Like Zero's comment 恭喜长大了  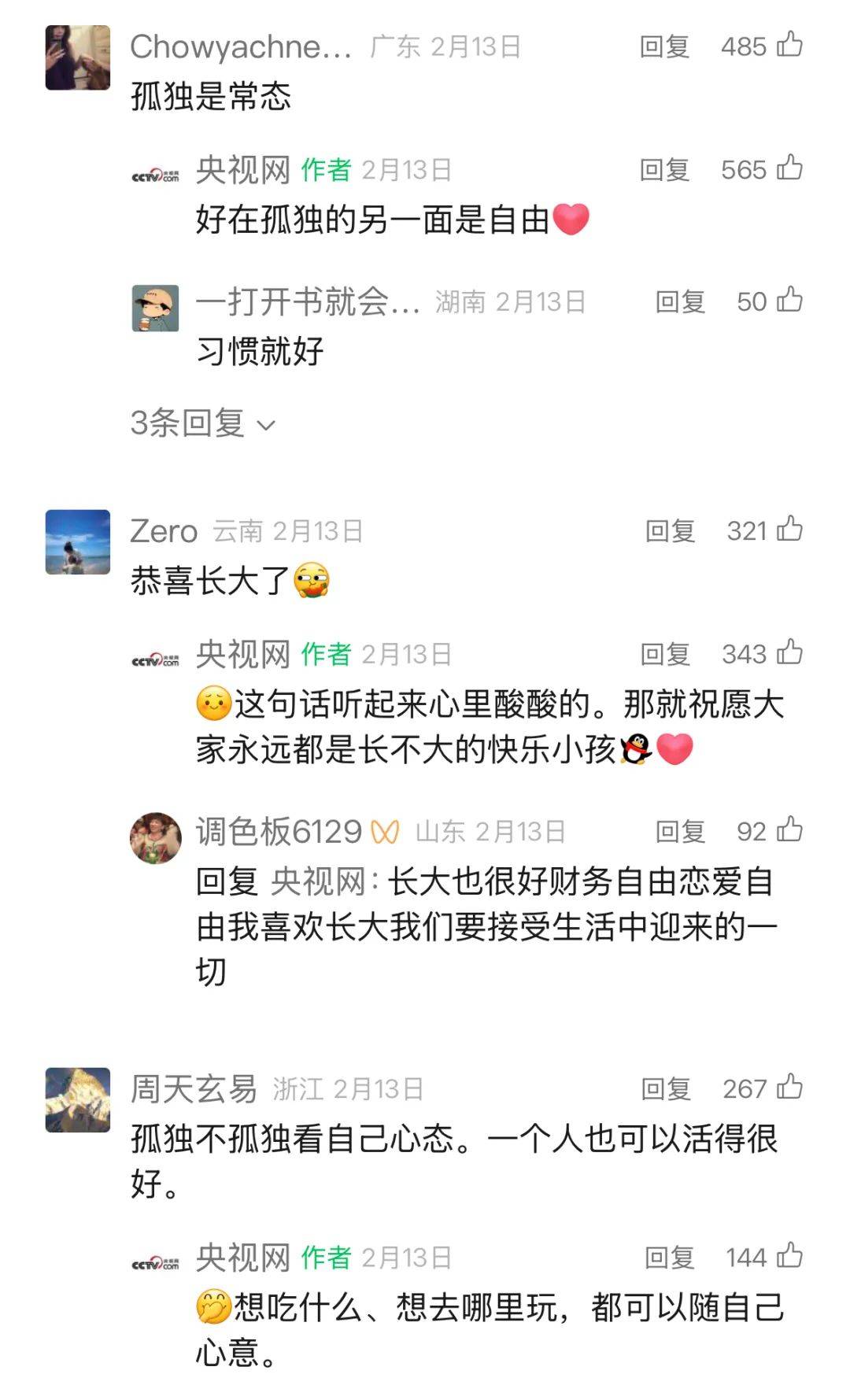point(789,530)
